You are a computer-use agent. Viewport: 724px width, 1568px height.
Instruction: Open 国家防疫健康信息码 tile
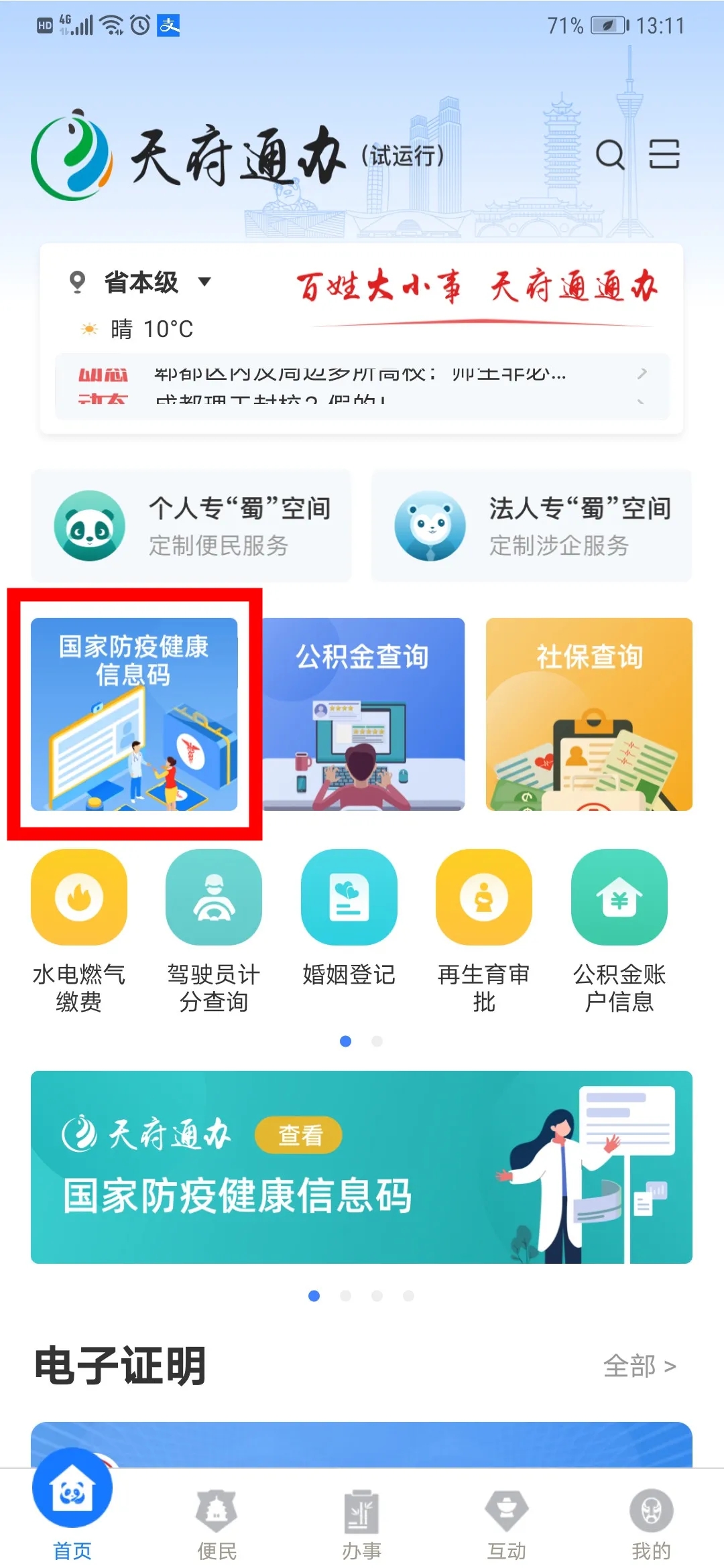[134, 714]
